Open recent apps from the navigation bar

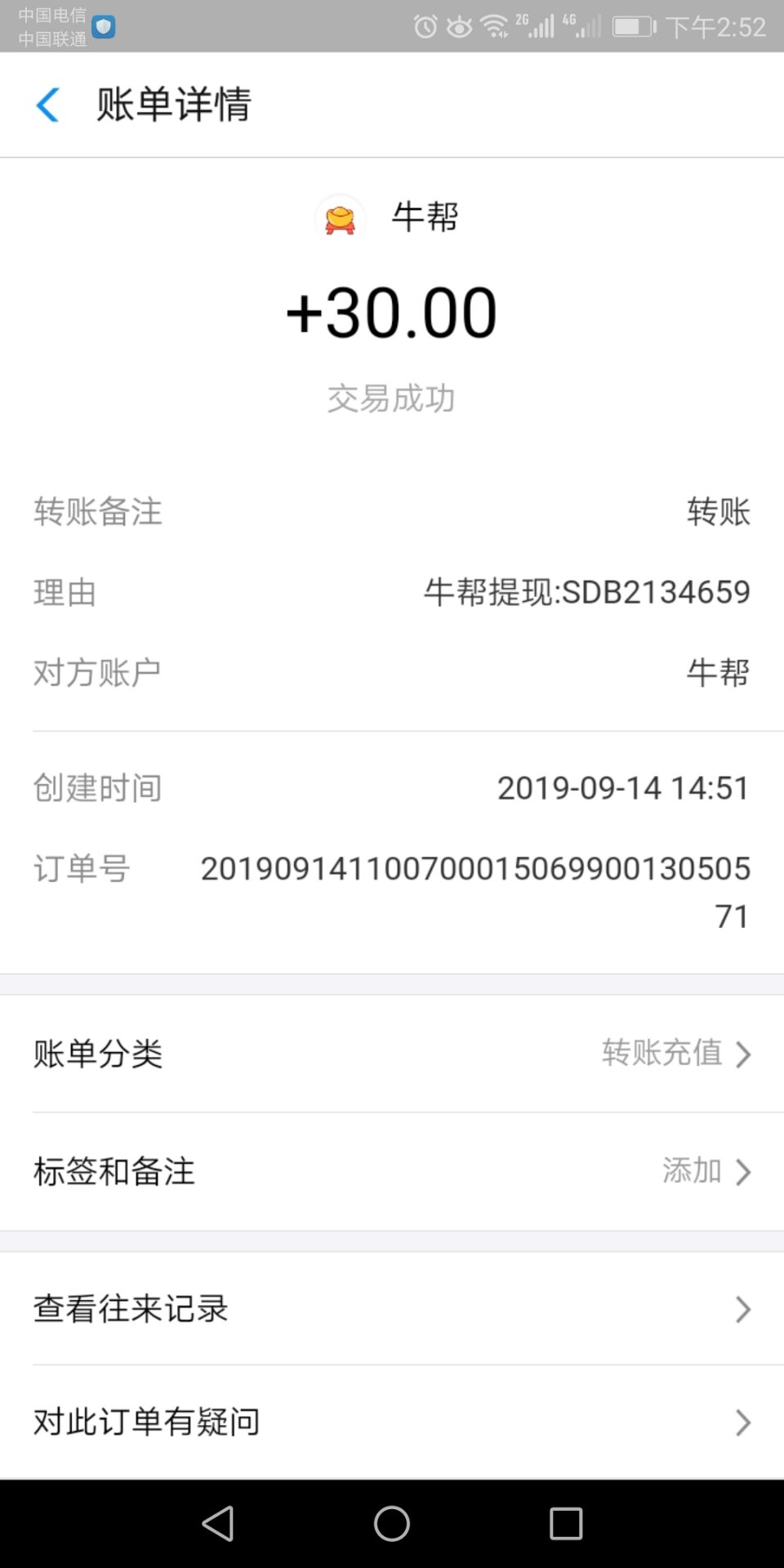coord(565,1523)
